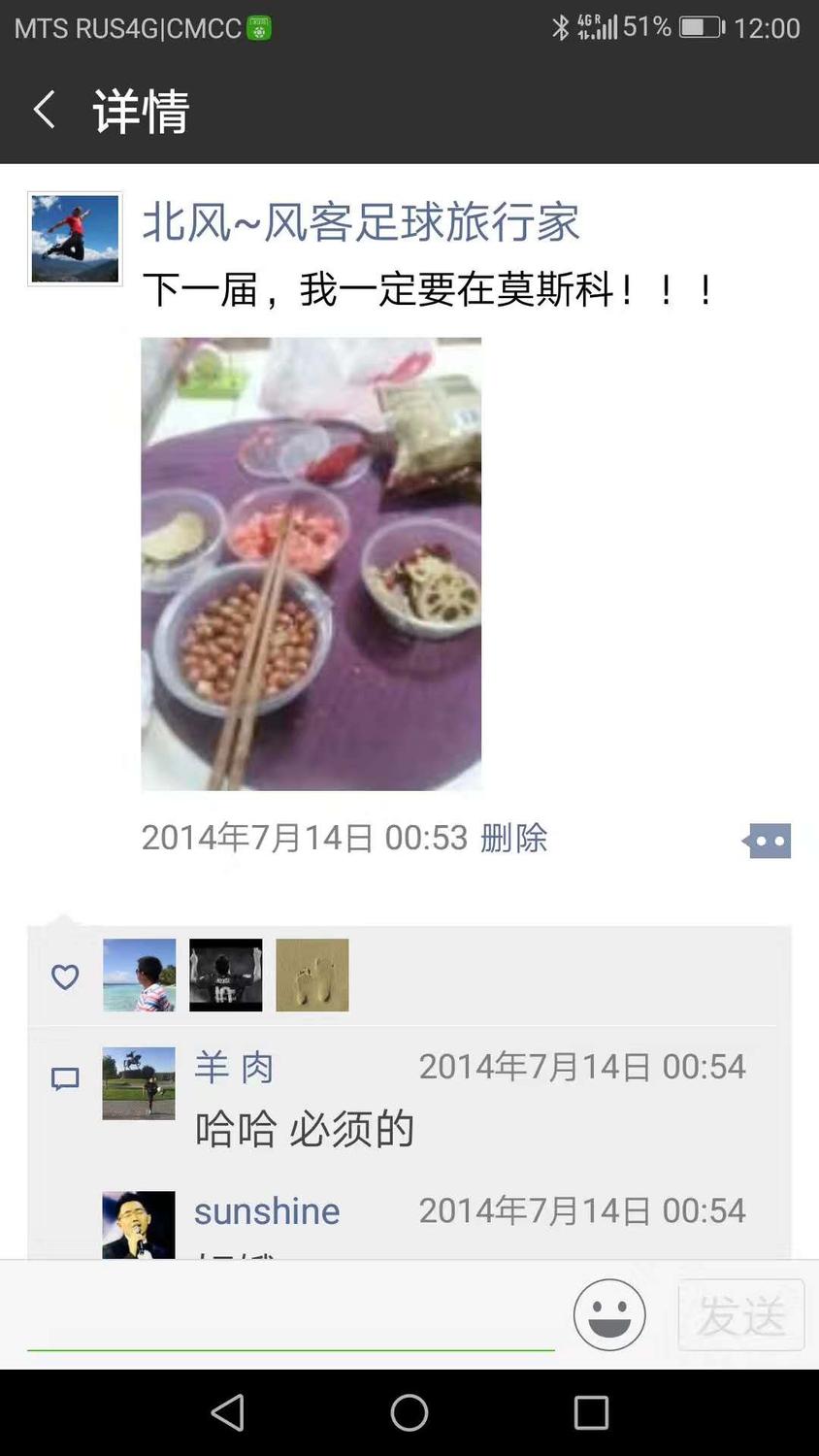This screenshot has height=1456, width=819.
Task: Send the comment with 发送
Action: pyautogui.click(x=740, y=1315)
